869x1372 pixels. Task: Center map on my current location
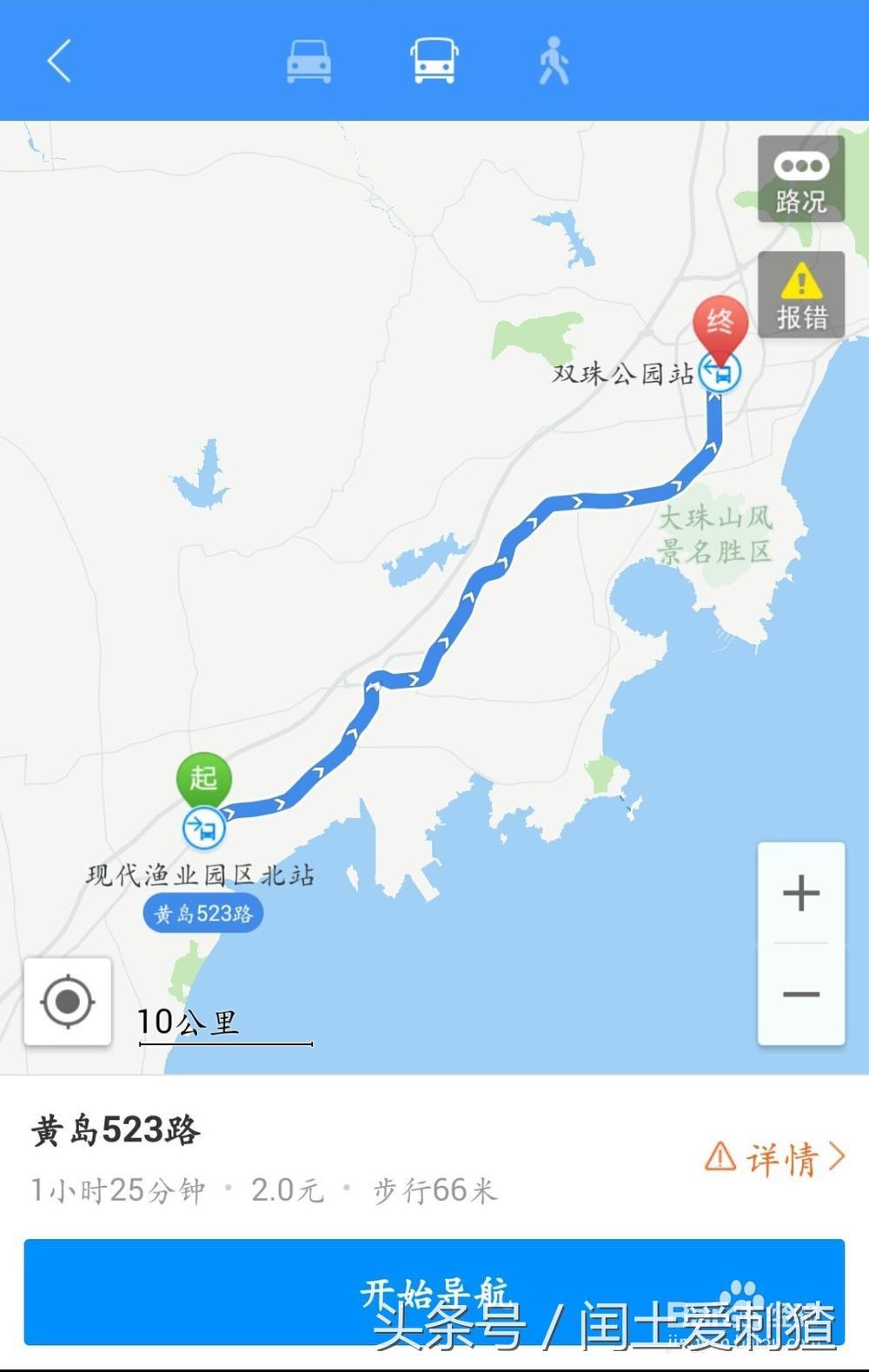tap(68, 1002)
